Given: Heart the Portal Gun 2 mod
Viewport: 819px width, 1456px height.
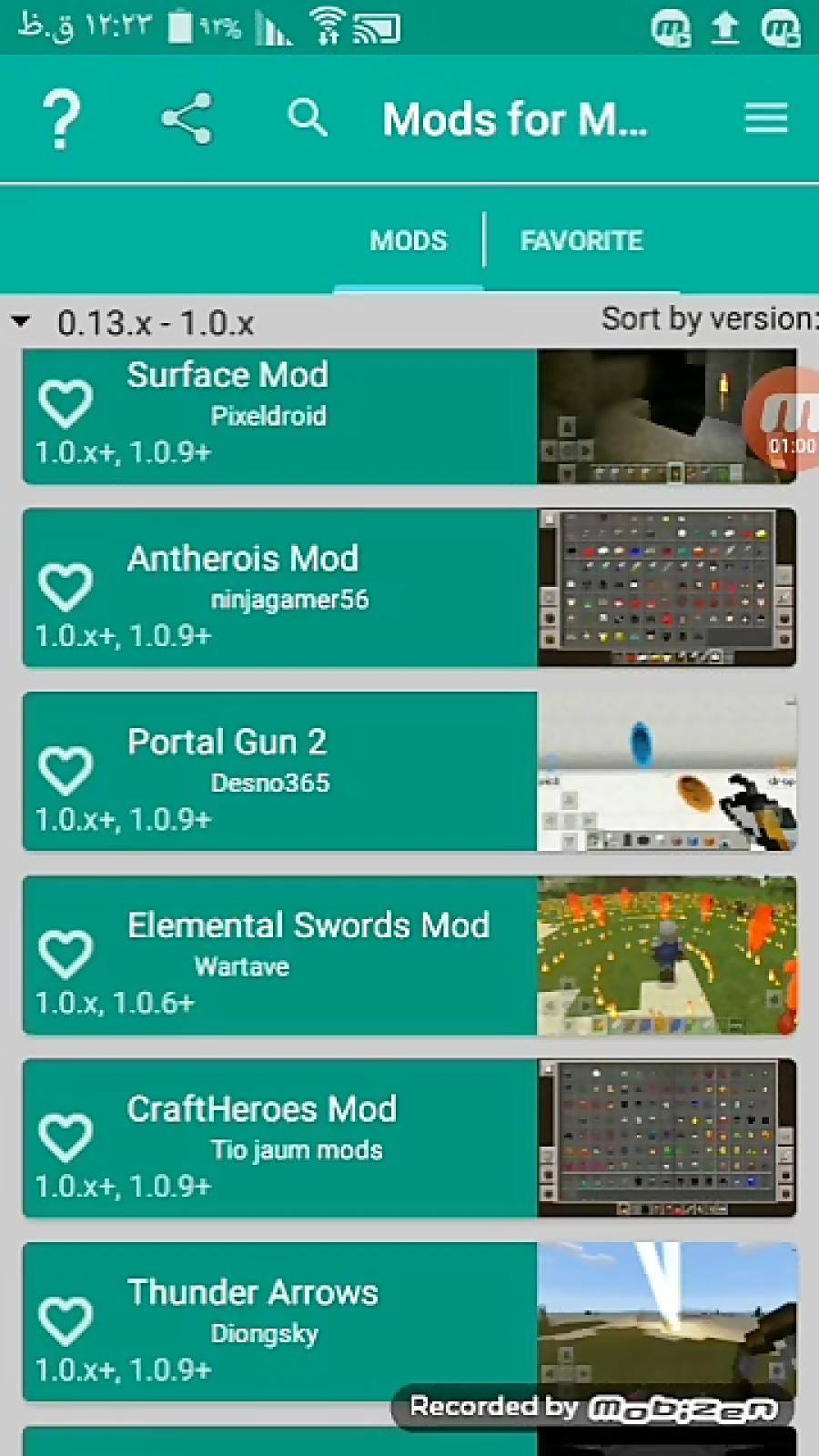Looking at the screenshot, I should 66,771.
